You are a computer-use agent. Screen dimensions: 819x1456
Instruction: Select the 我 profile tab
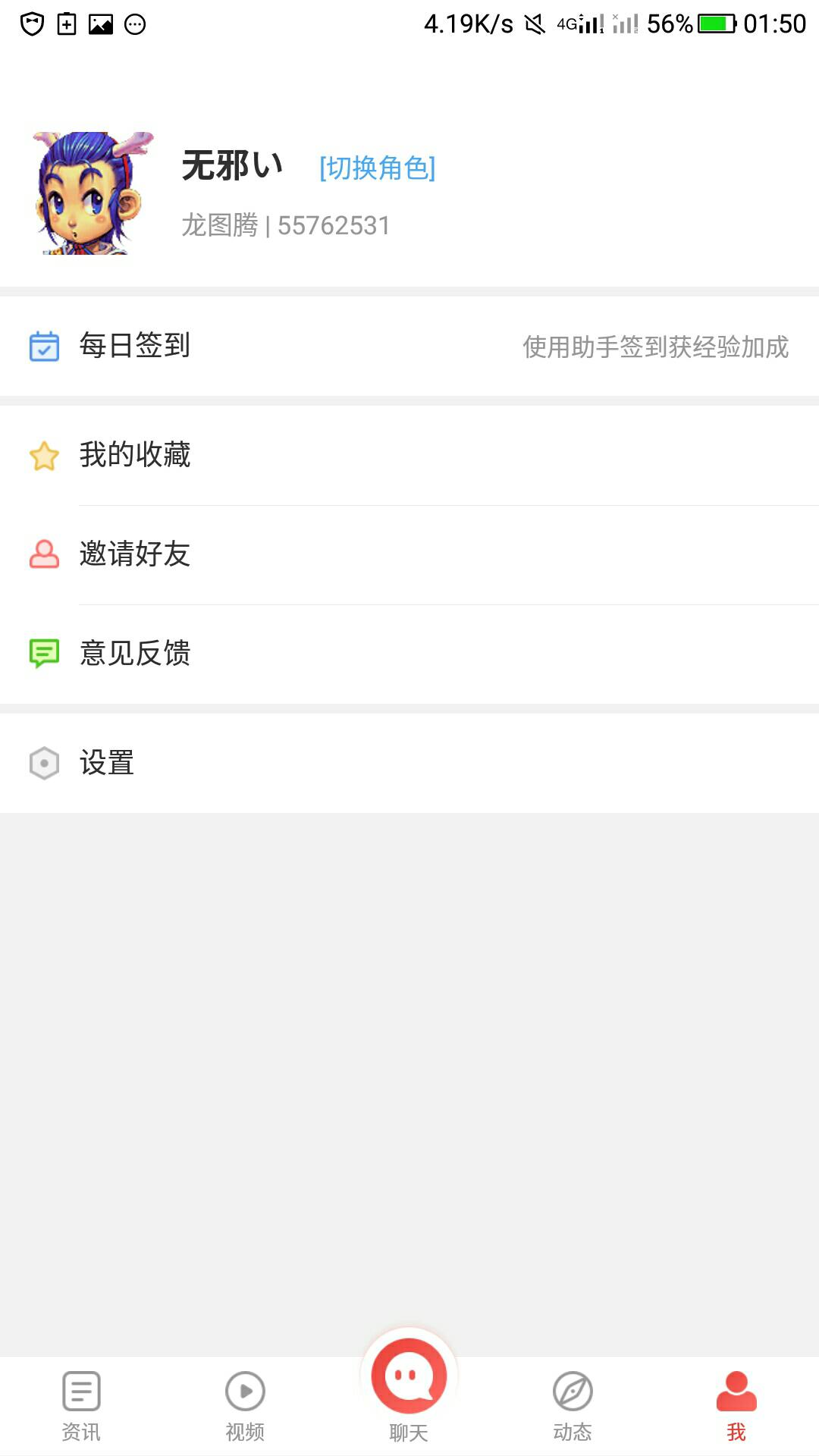pos(736,1407)
